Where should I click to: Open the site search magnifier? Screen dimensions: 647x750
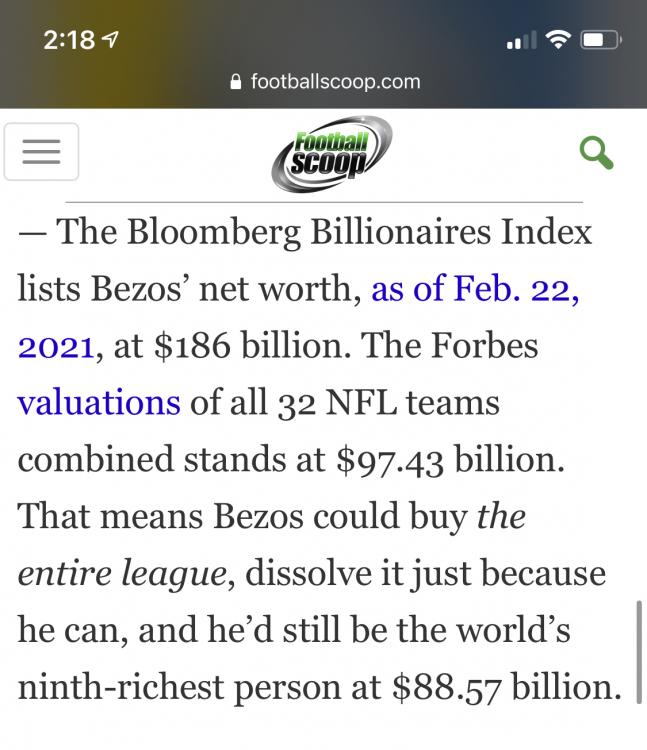596,153
